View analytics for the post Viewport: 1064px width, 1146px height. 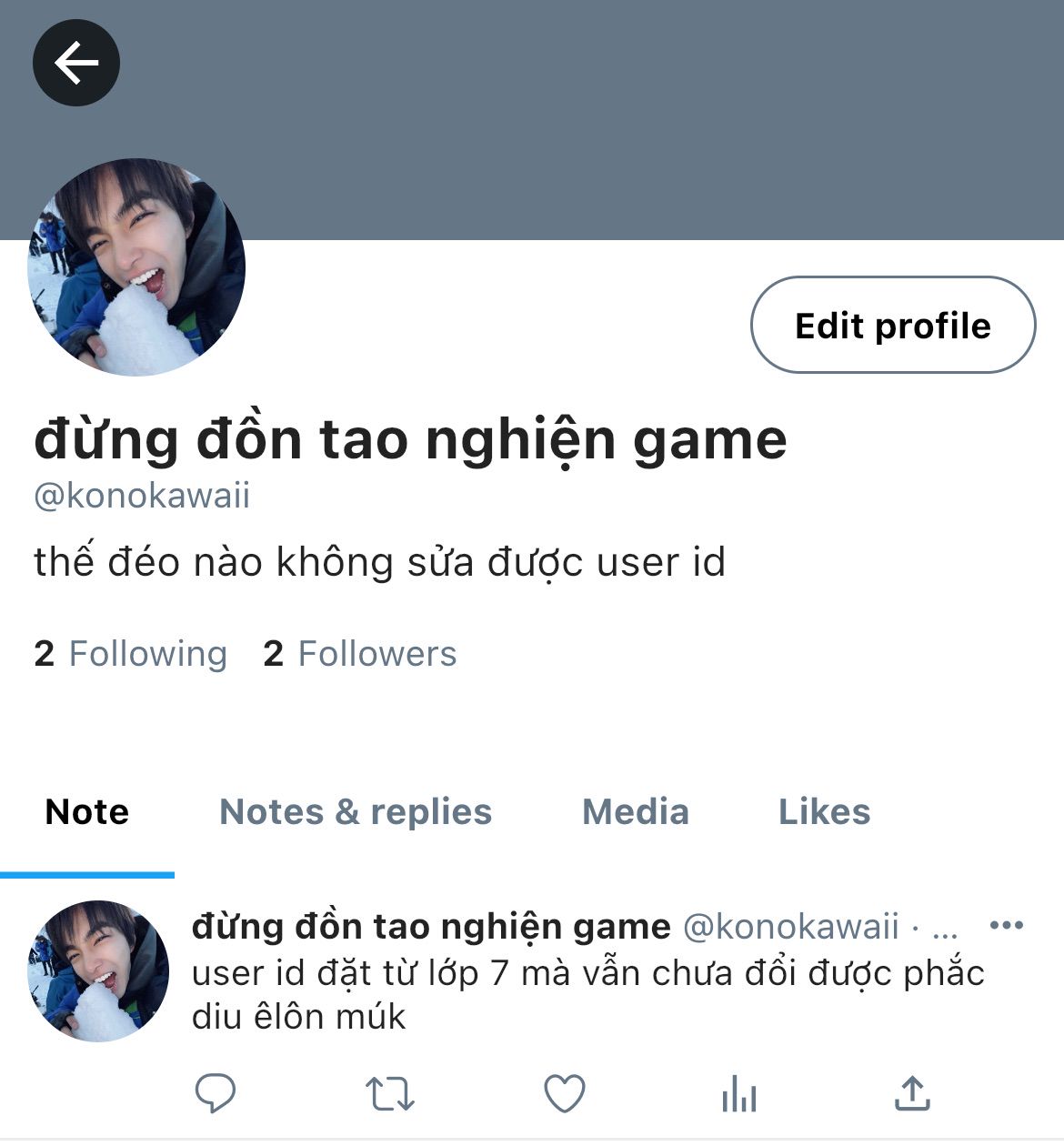(x=738, y=1093)
